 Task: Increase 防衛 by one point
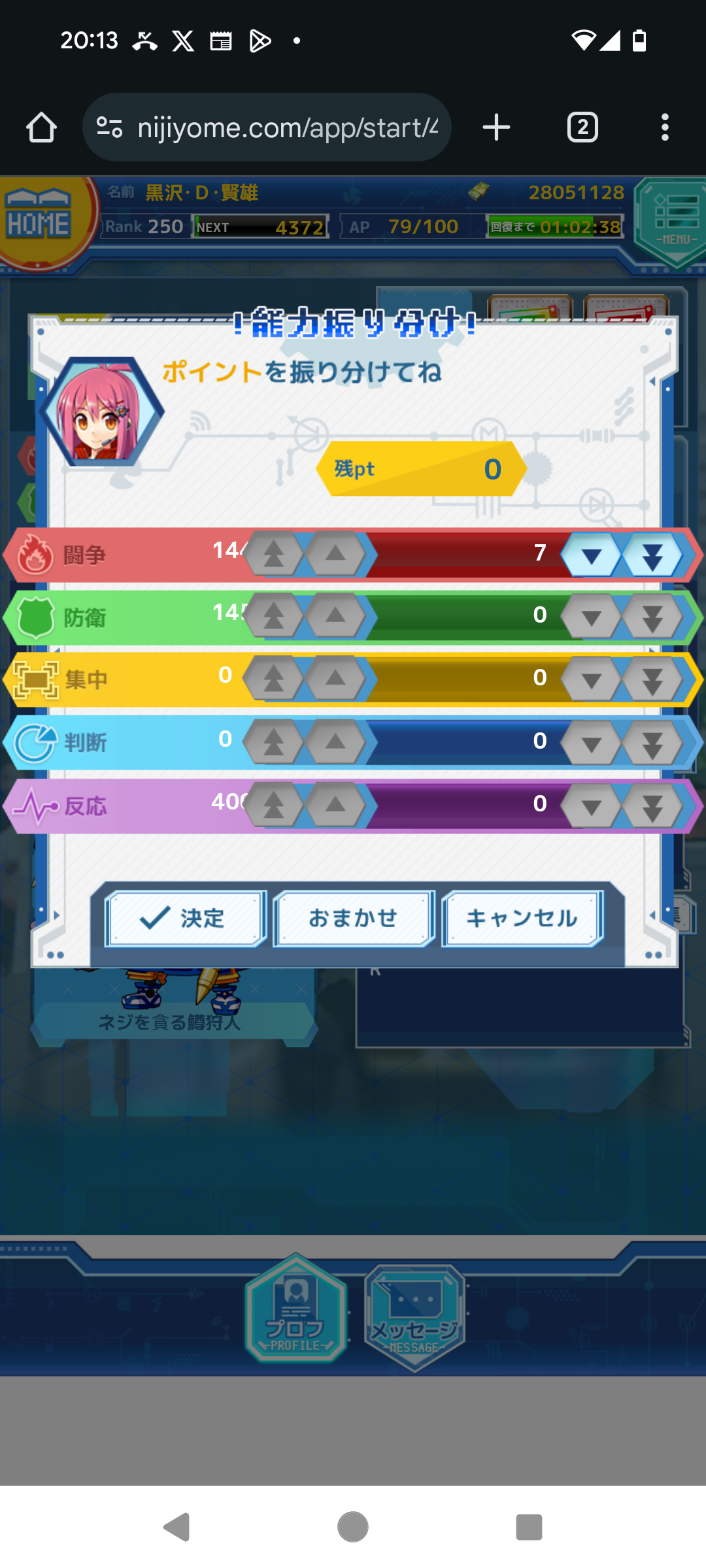(x=335, y=615)
